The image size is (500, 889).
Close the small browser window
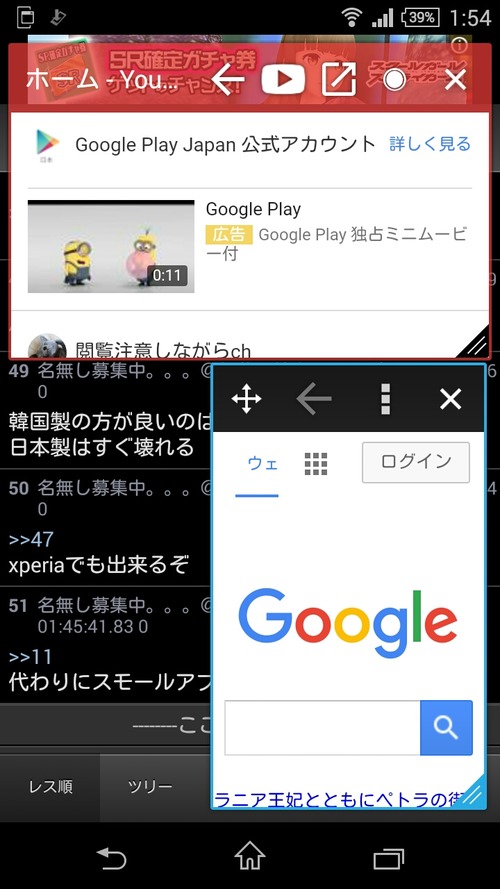click(x=451, y=400)
